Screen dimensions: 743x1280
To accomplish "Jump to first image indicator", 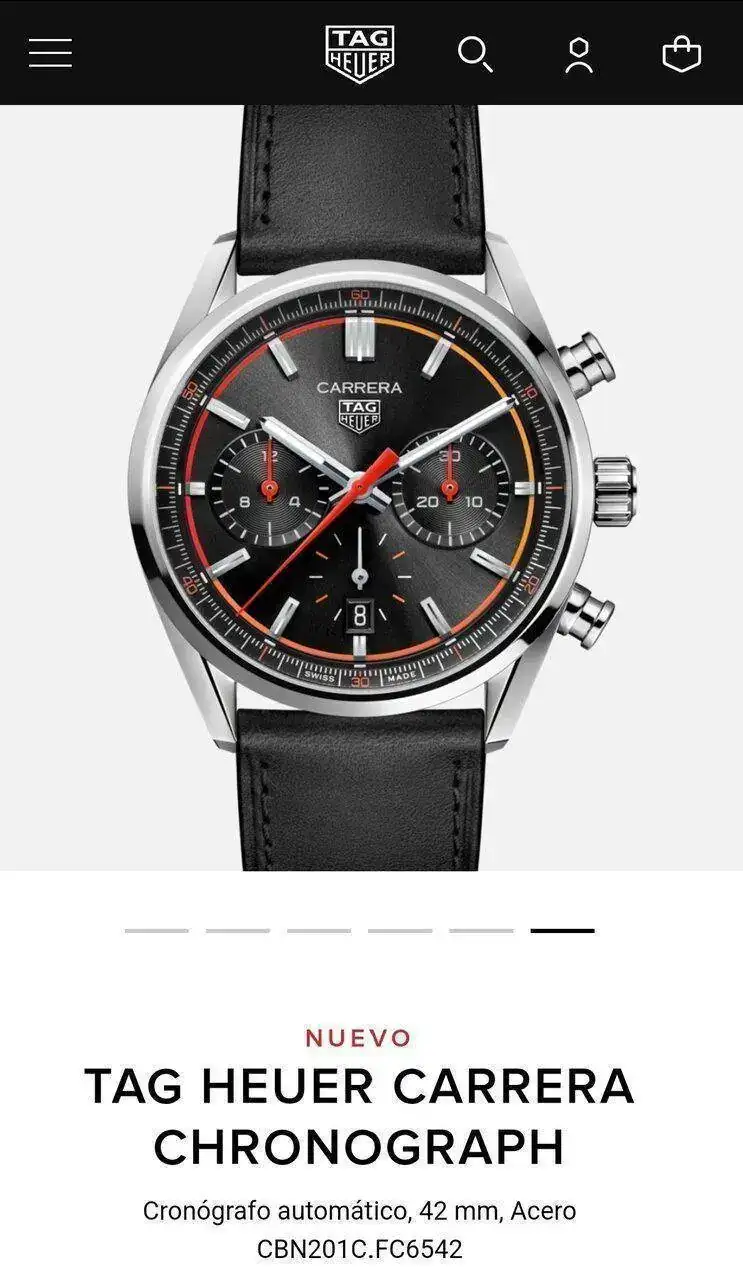I will pos(157,931).
